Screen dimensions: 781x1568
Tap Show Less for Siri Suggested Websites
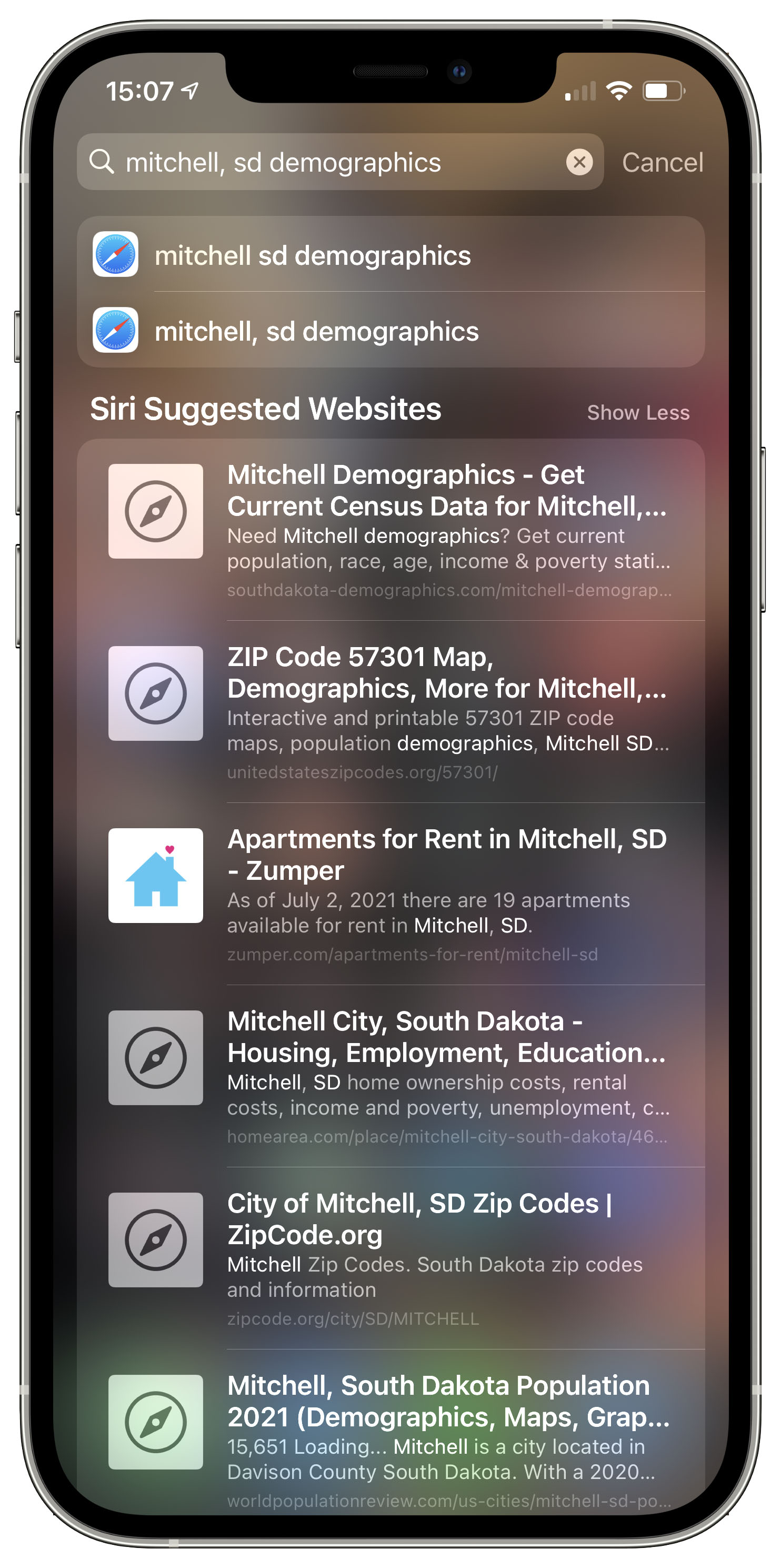(637, 413)
